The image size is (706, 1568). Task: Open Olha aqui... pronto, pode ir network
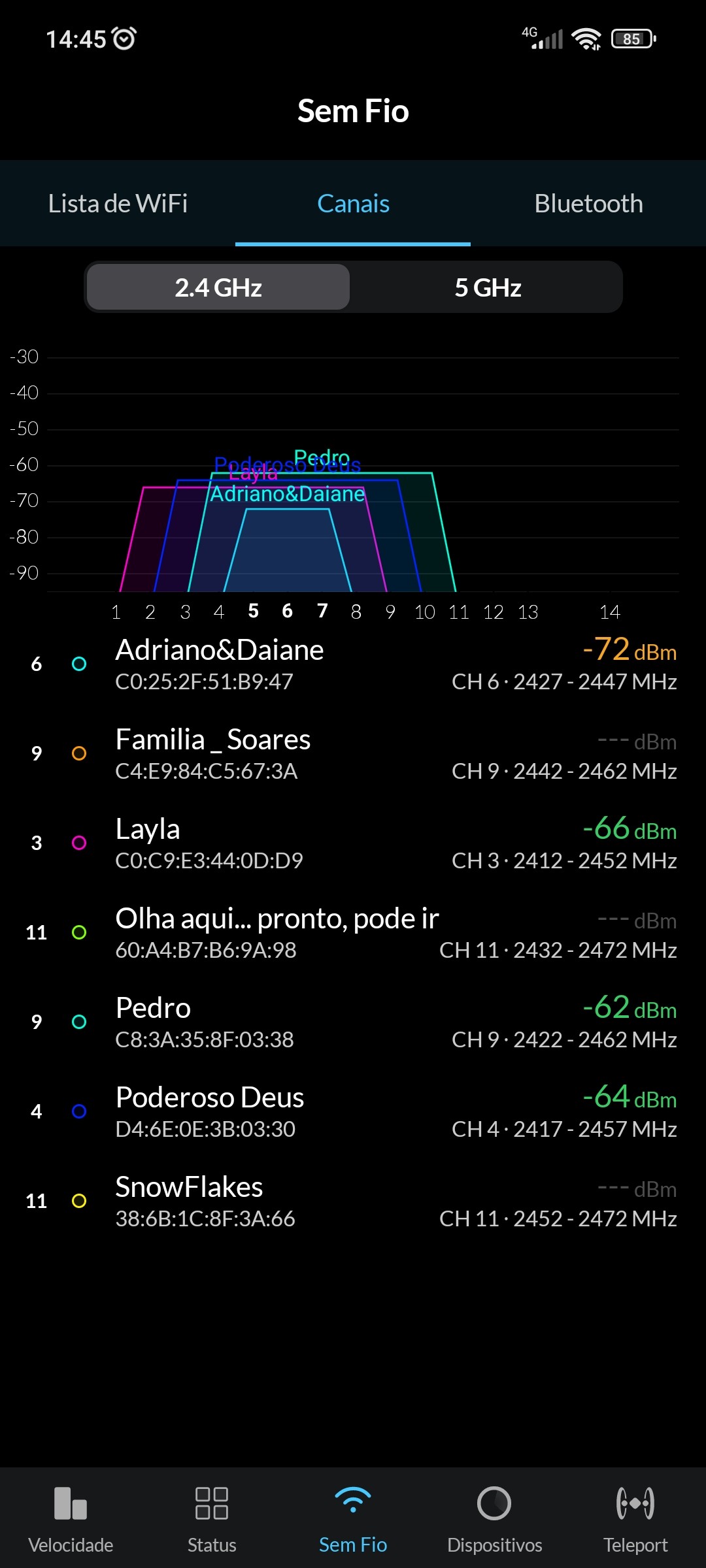point(353,932)
